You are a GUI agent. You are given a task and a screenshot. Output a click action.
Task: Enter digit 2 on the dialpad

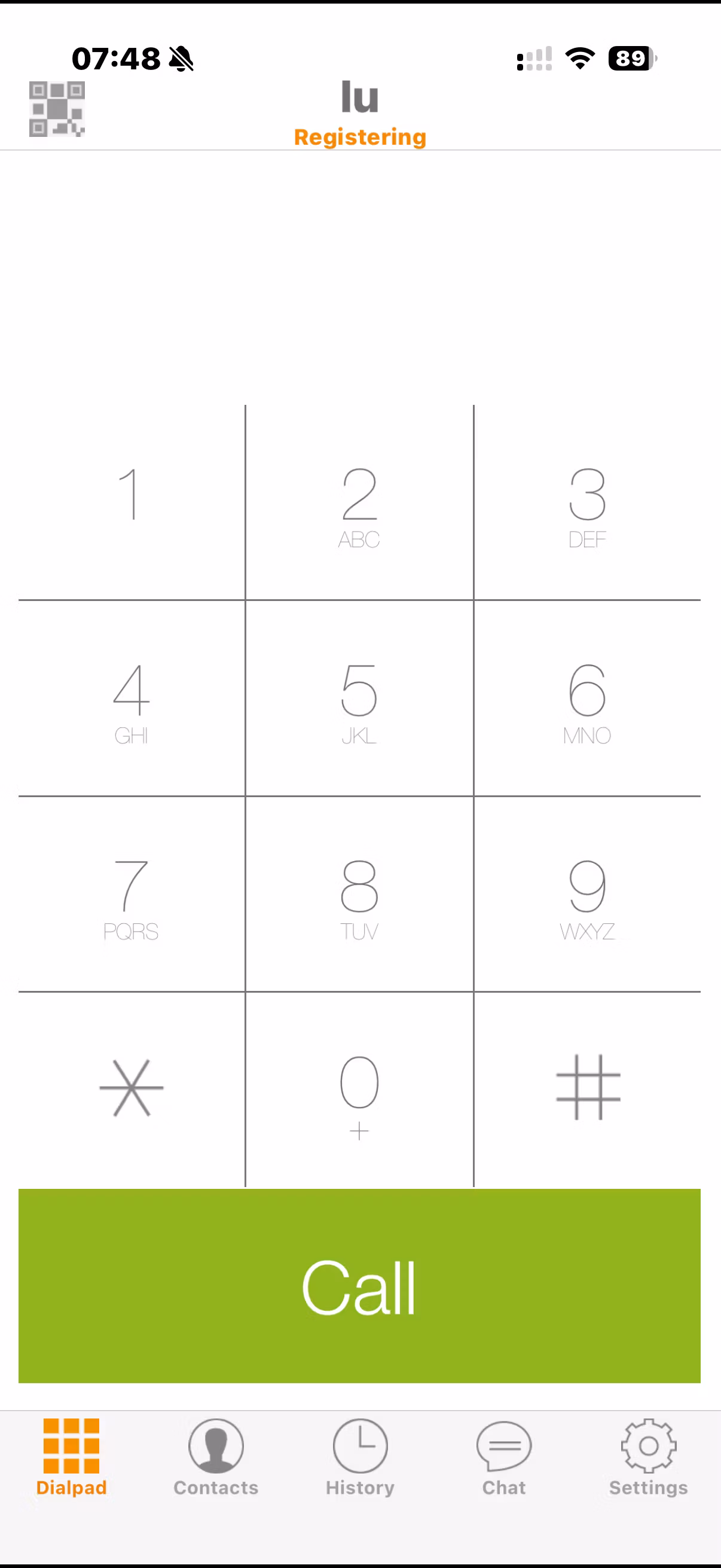point(359,502)
